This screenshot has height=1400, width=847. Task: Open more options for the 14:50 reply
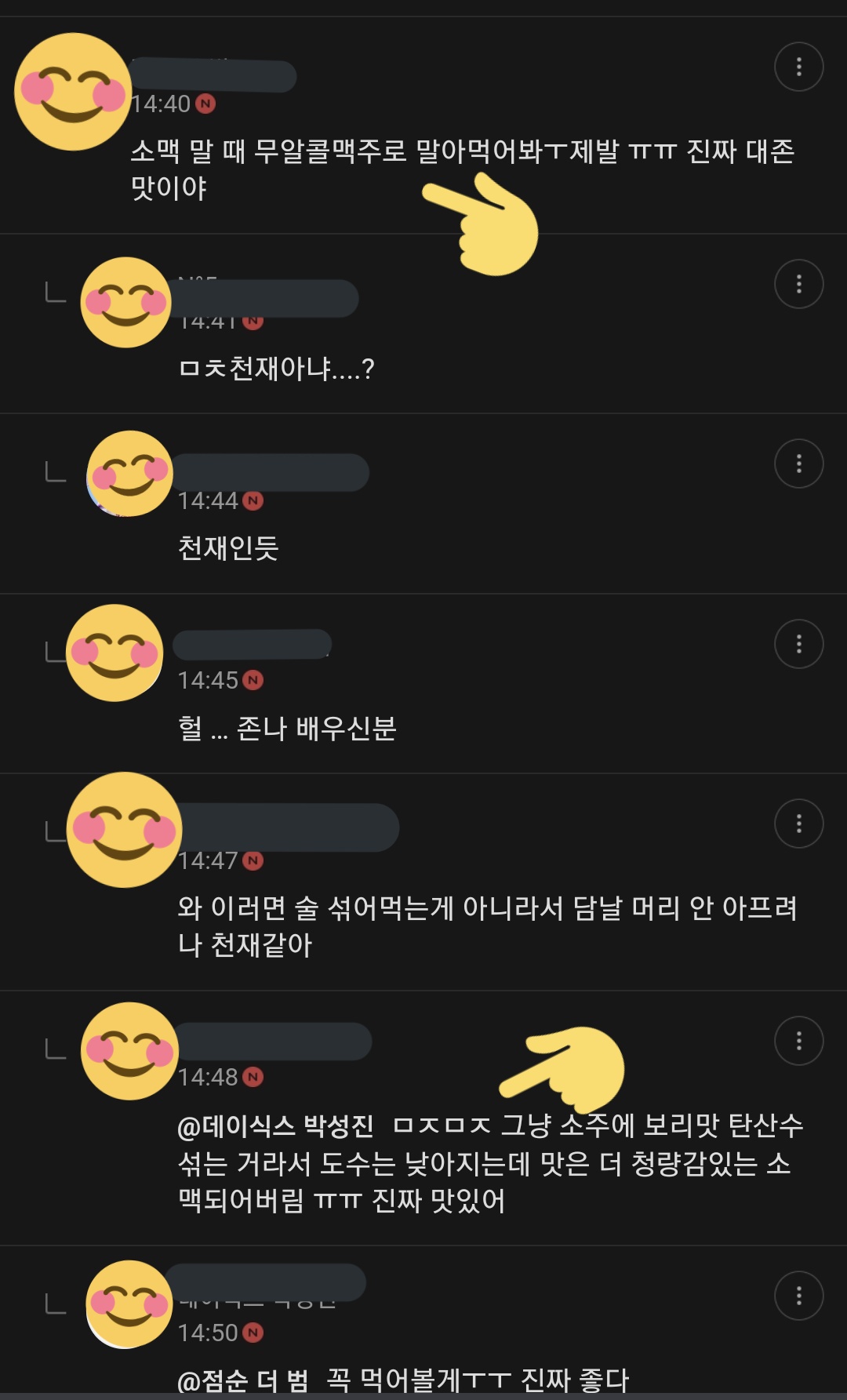pos(798,1296)
